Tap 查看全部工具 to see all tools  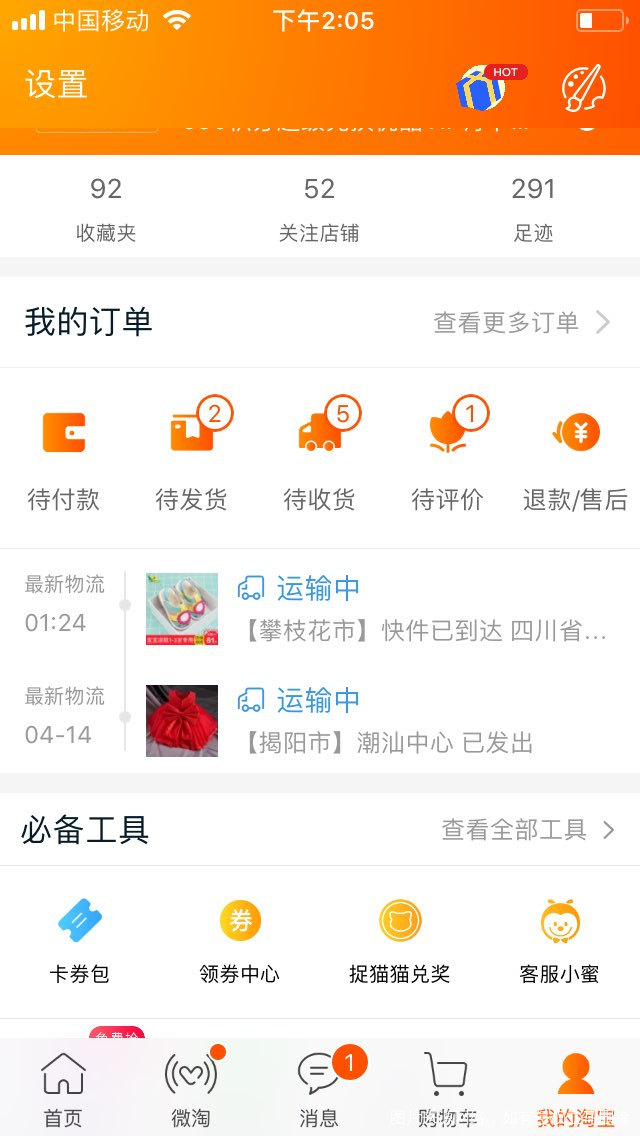click(527, 829)
